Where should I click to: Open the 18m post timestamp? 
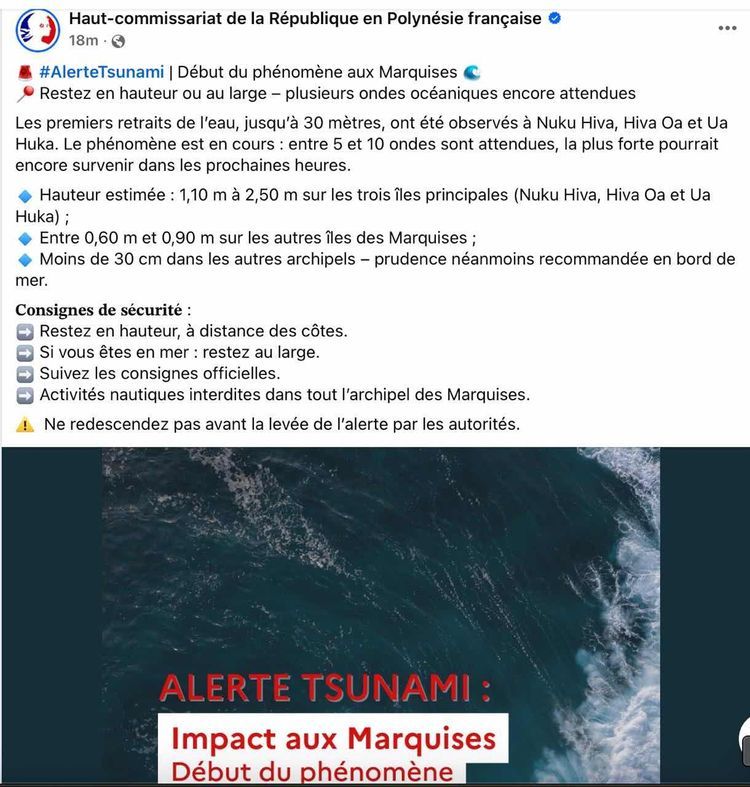click(83, 41)
